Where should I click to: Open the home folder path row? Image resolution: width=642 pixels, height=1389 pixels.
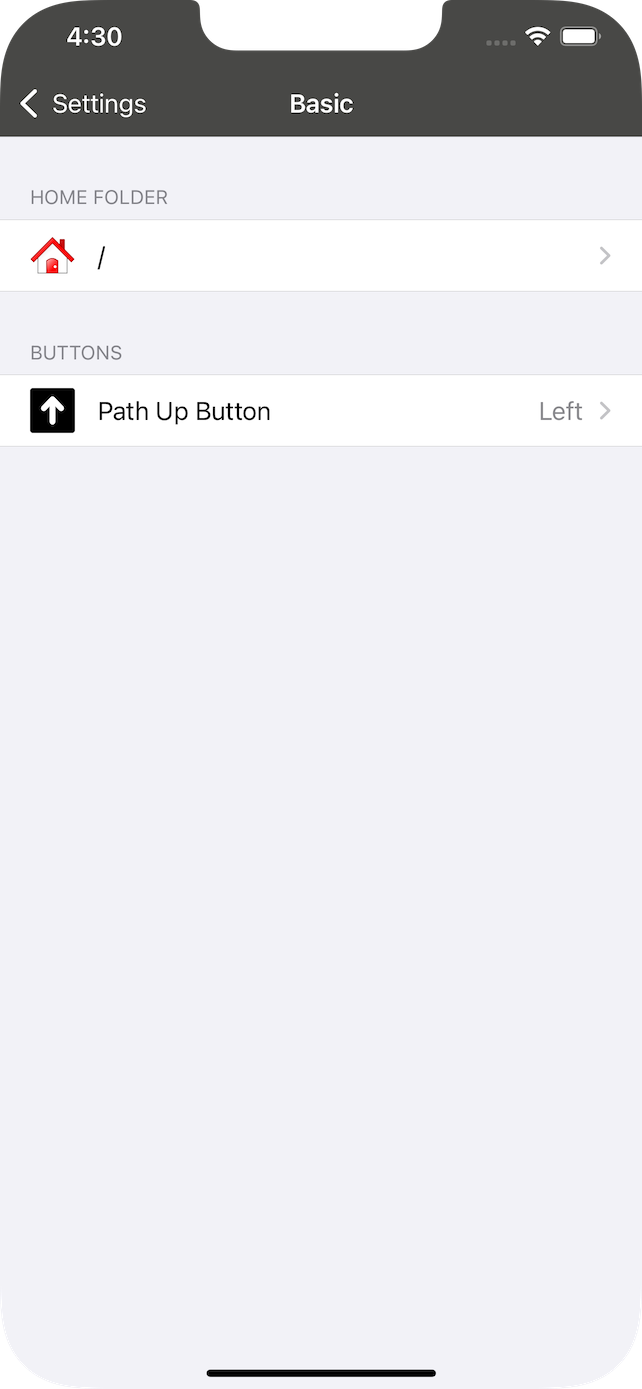pyautogui.click(x=321, y=256)
